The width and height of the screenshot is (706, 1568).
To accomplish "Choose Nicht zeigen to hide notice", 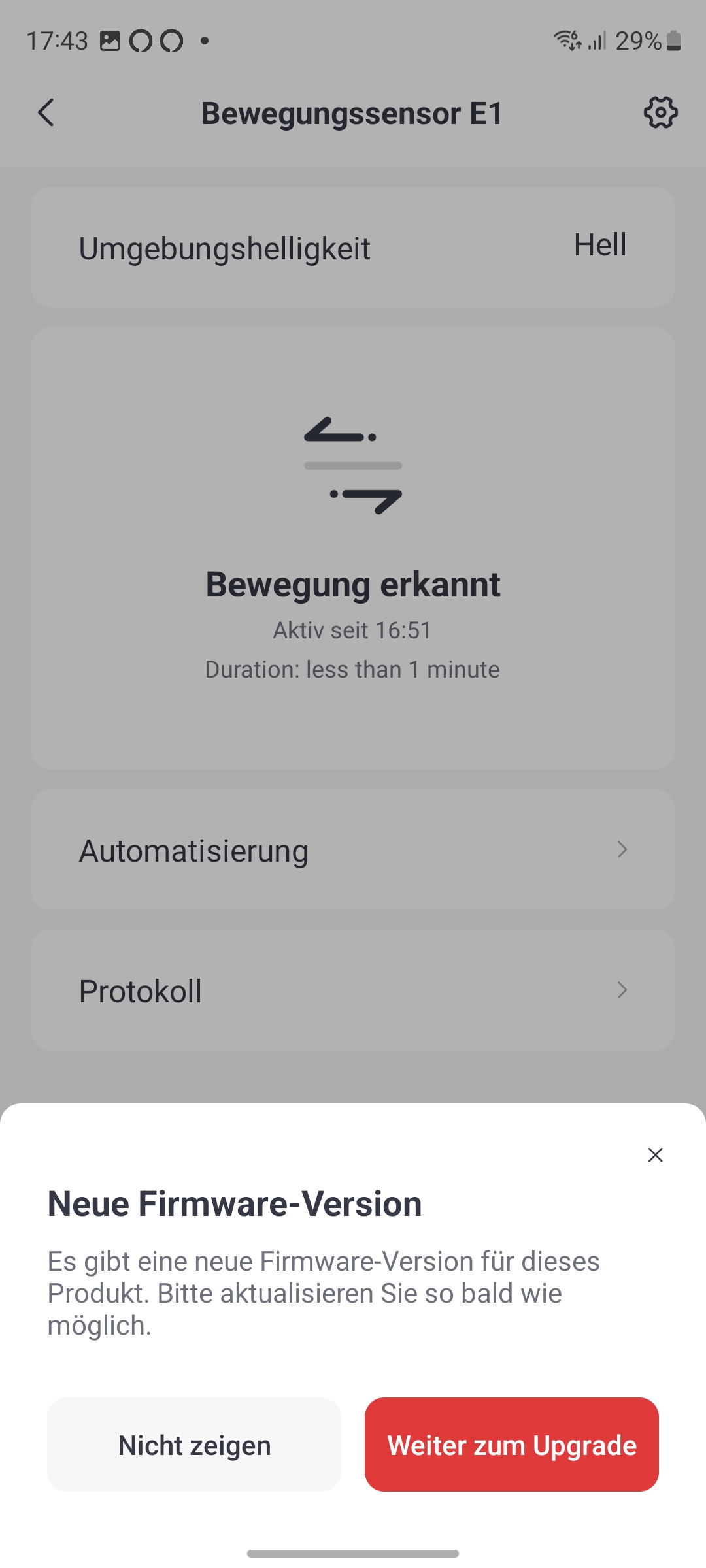I will pos(194,1445).
